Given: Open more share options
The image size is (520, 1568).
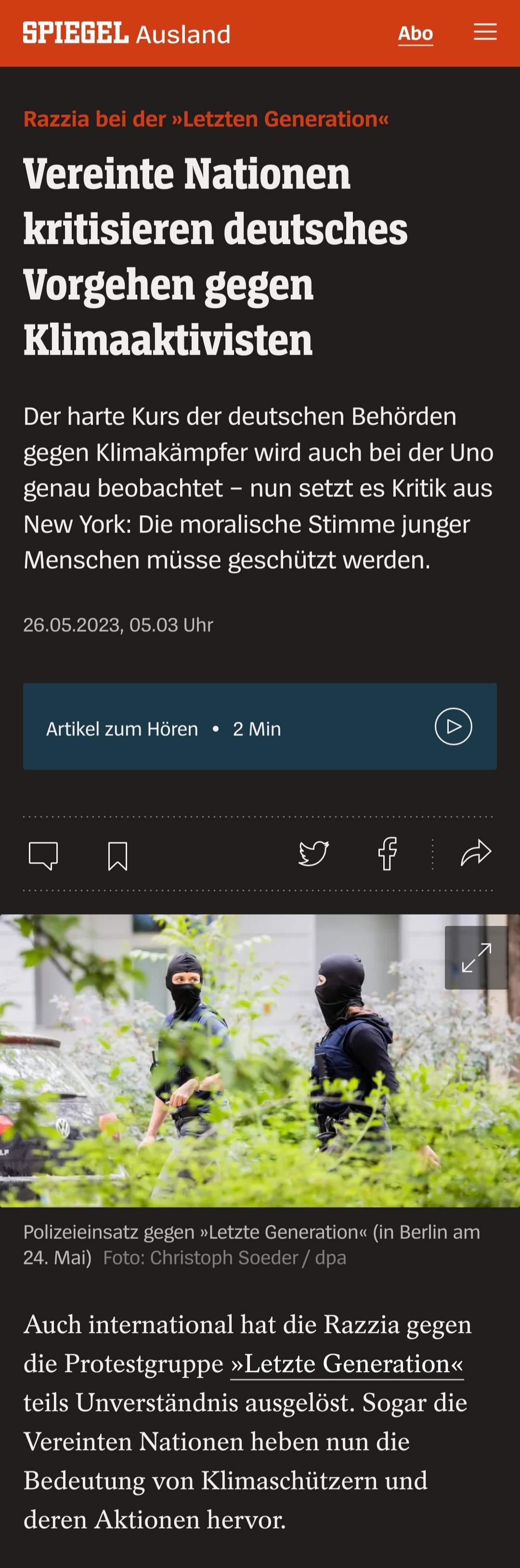Looking at the screenshot, I should [x=476, y=853].
